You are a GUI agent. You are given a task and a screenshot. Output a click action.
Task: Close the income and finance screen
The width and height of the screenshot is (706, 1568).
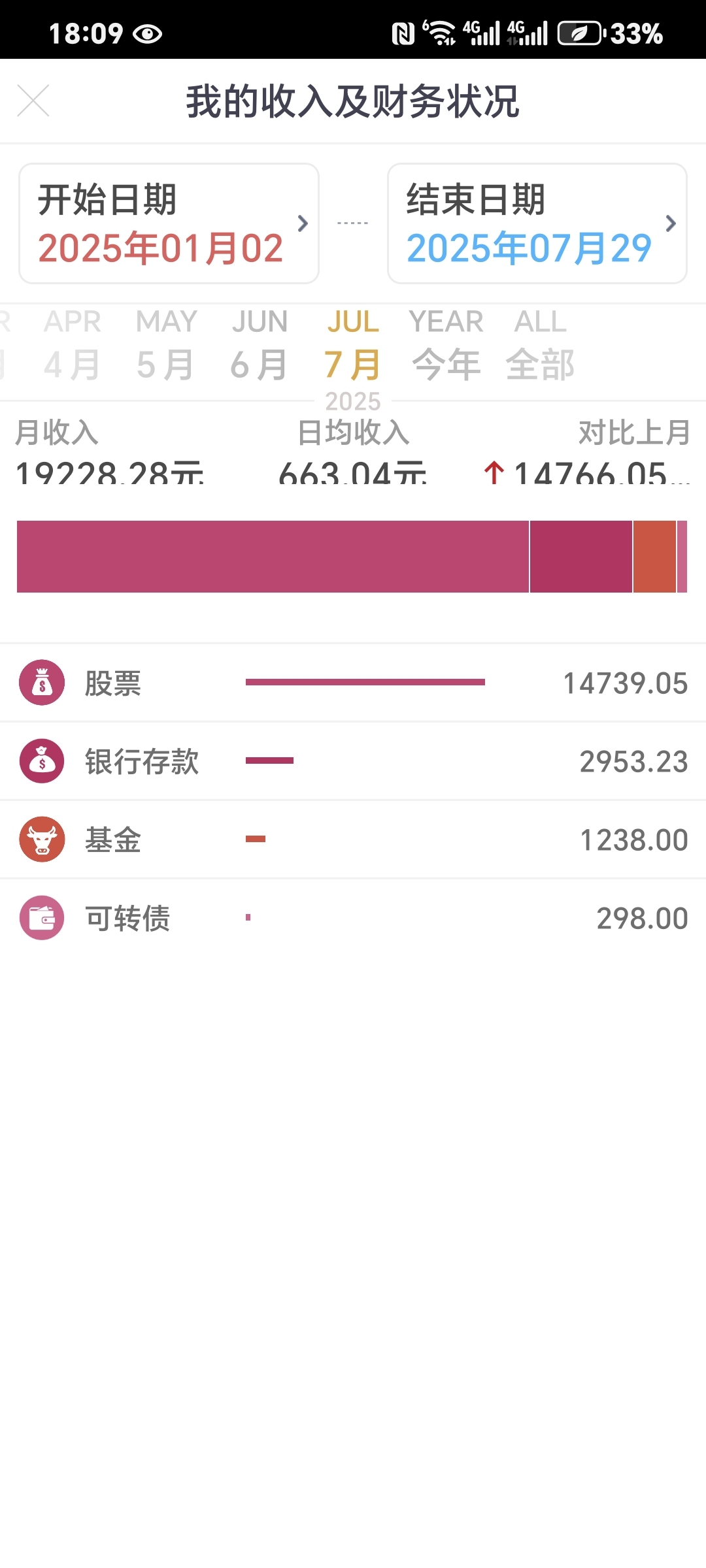33,101
